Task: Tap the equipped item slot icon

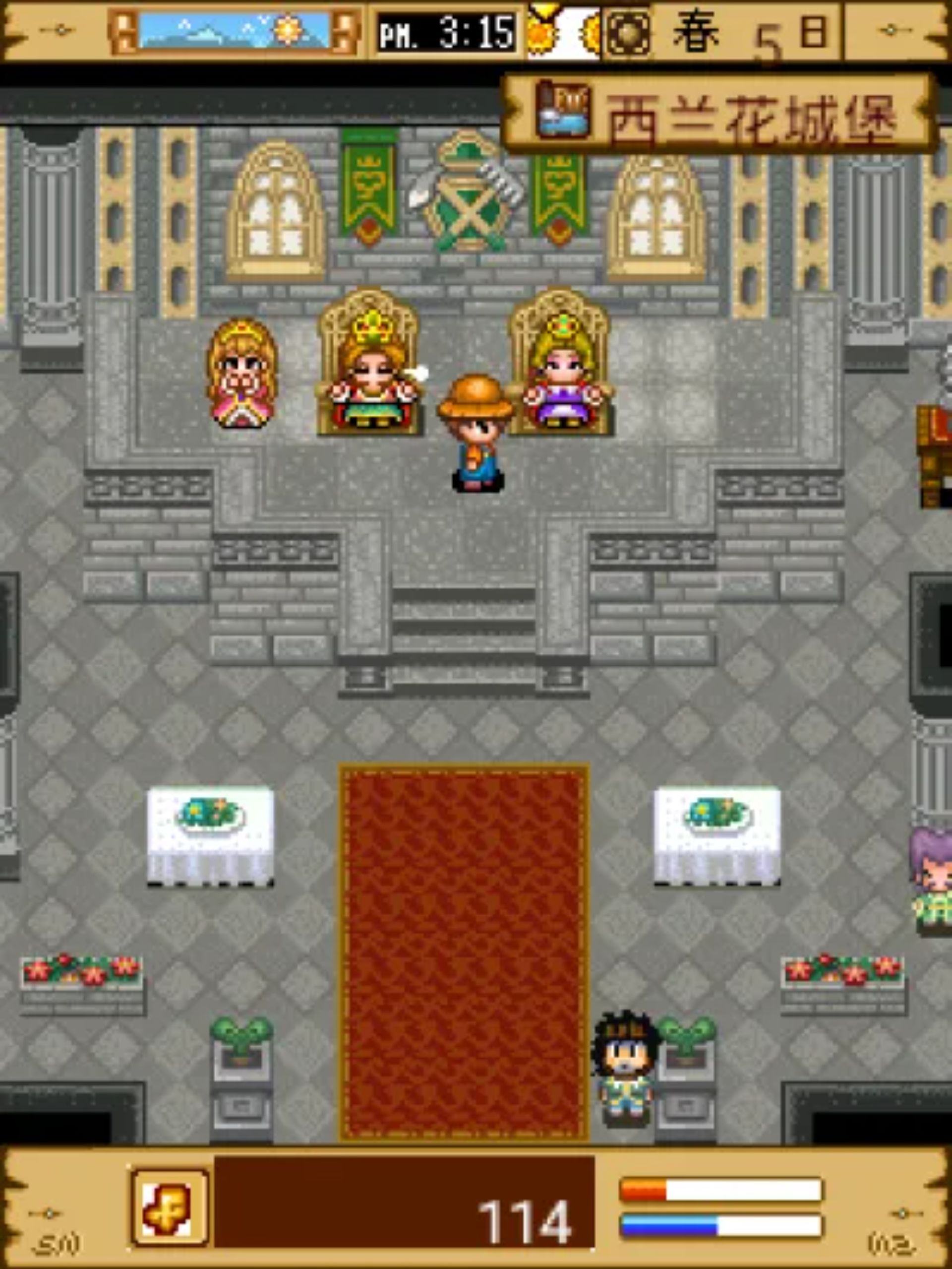Action: pyautogui.click(x=169, y=1207)
